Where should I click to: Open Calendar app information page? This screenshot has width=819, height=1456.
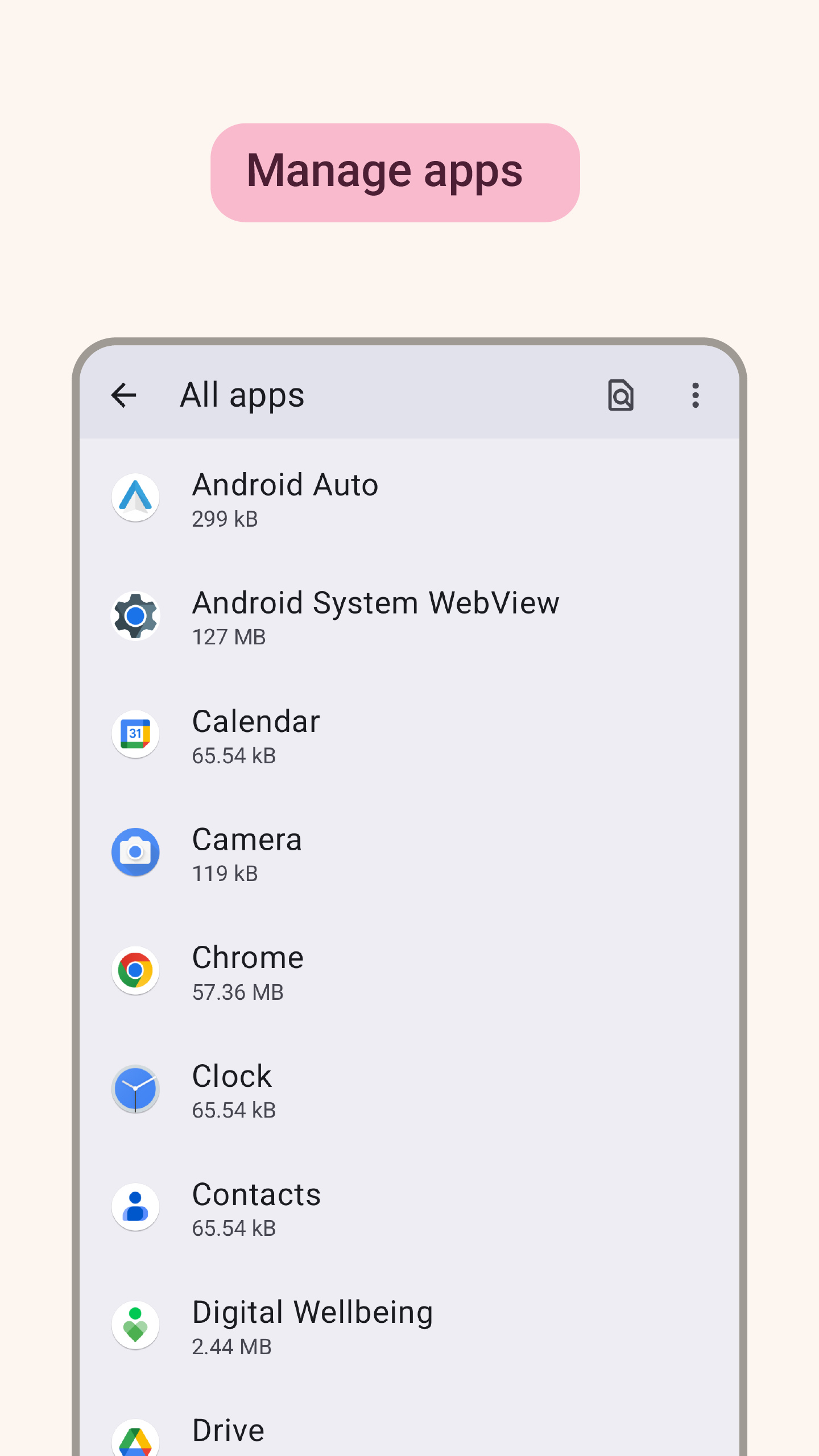click(x=341, y=734)
